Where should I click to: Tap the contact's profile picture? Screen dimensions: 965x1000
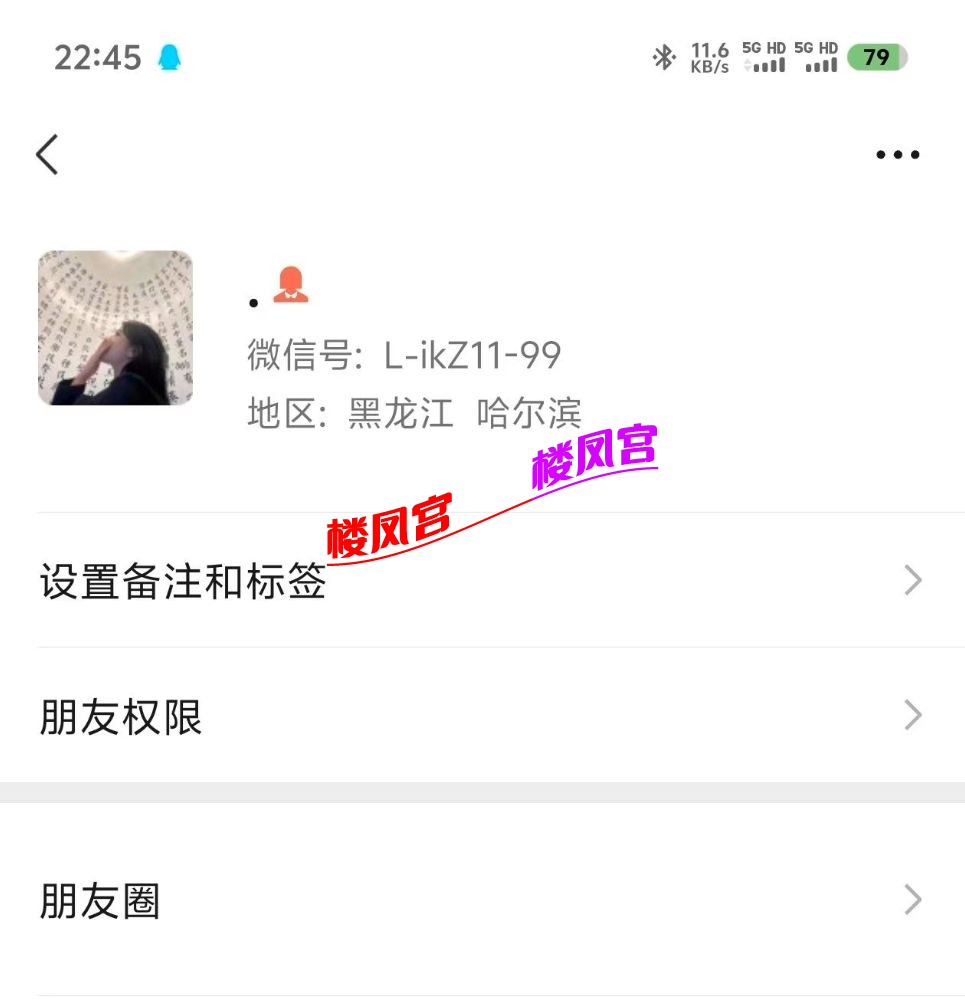(115, 328)
